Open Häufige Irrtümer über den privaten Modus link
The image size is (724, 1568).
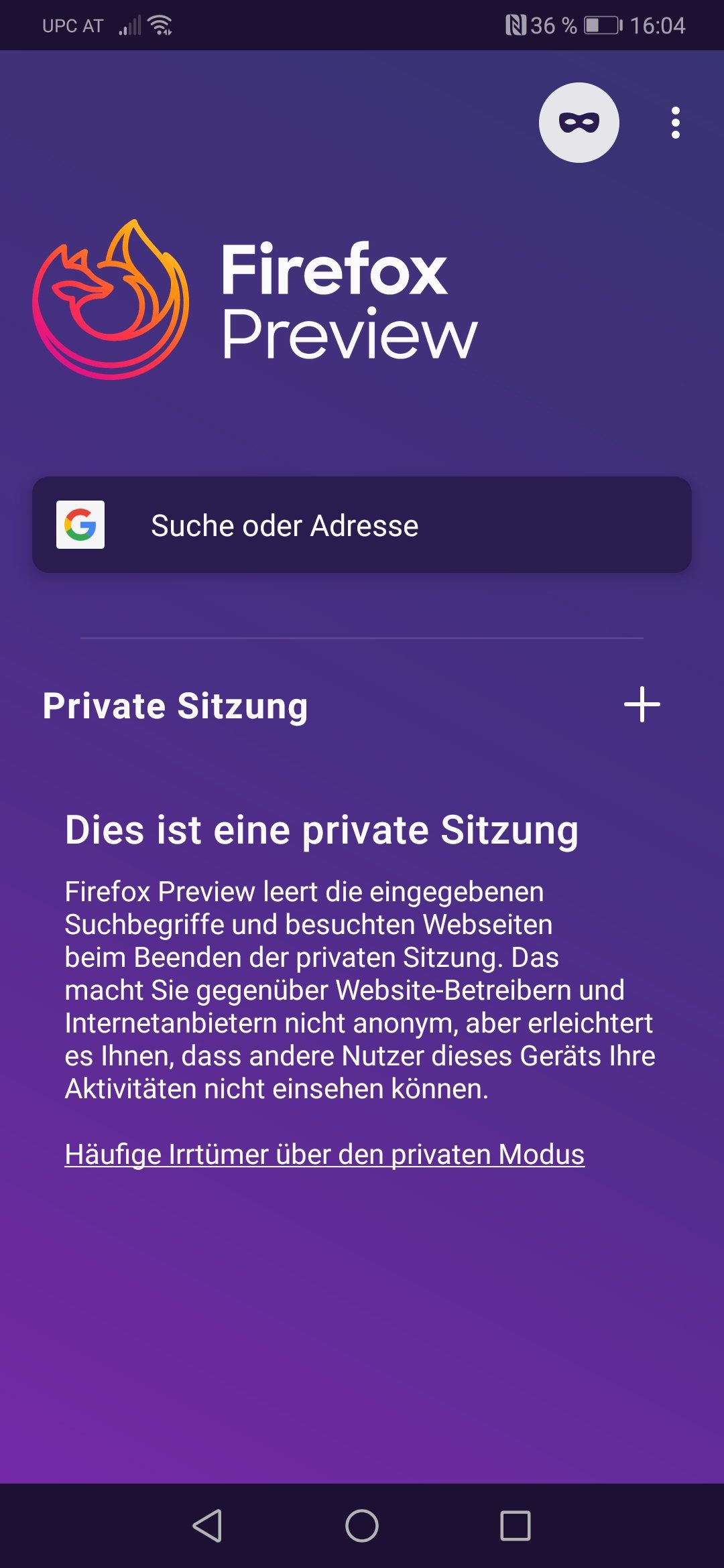(324, 1155)
